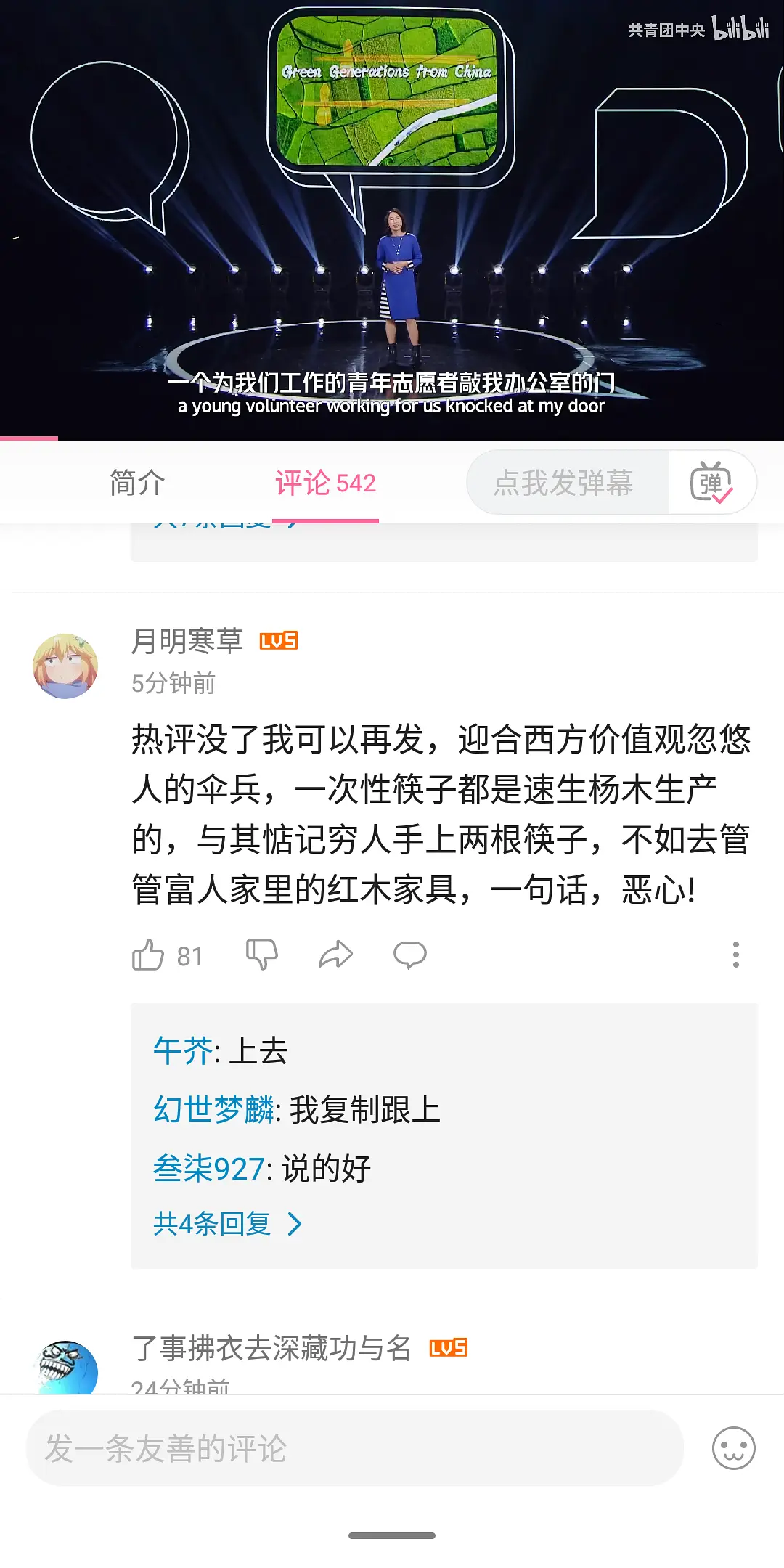
Task: Open overflow menu on 月明寒草's comment
Action: click(x=735, y=955)
